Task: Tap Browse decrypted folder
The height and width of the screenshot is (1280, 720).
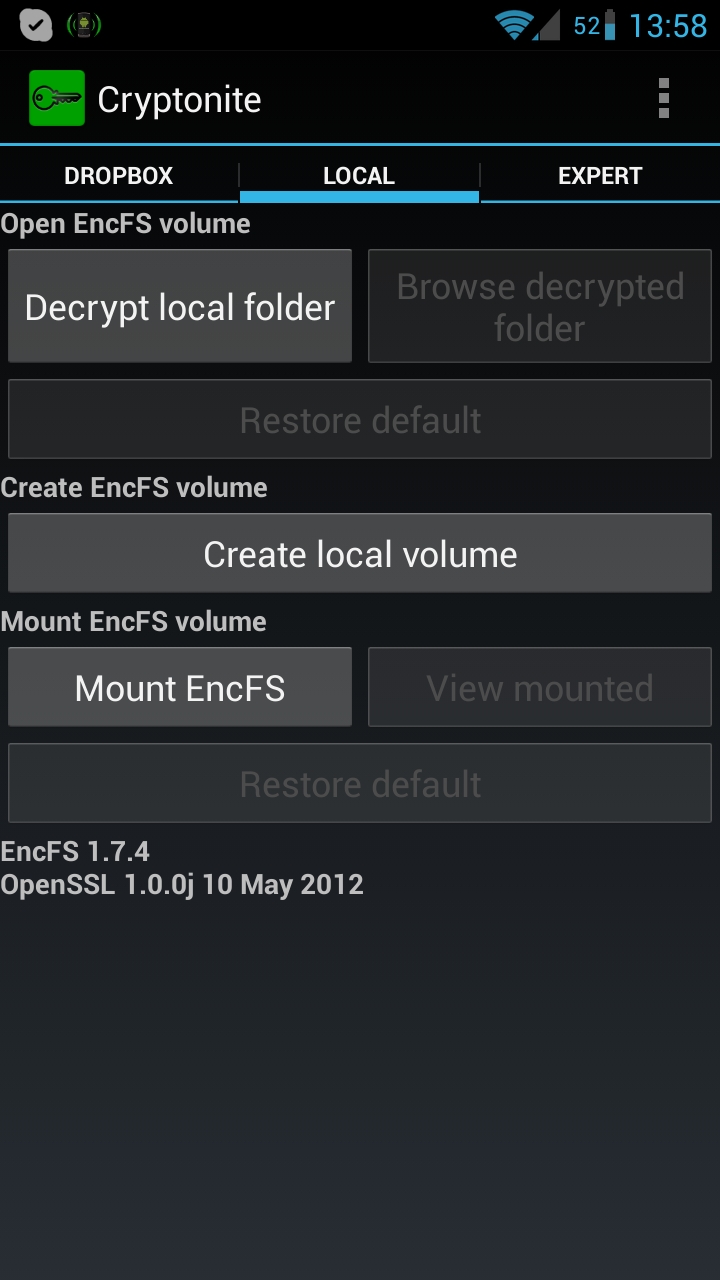Action: [540, 307]
